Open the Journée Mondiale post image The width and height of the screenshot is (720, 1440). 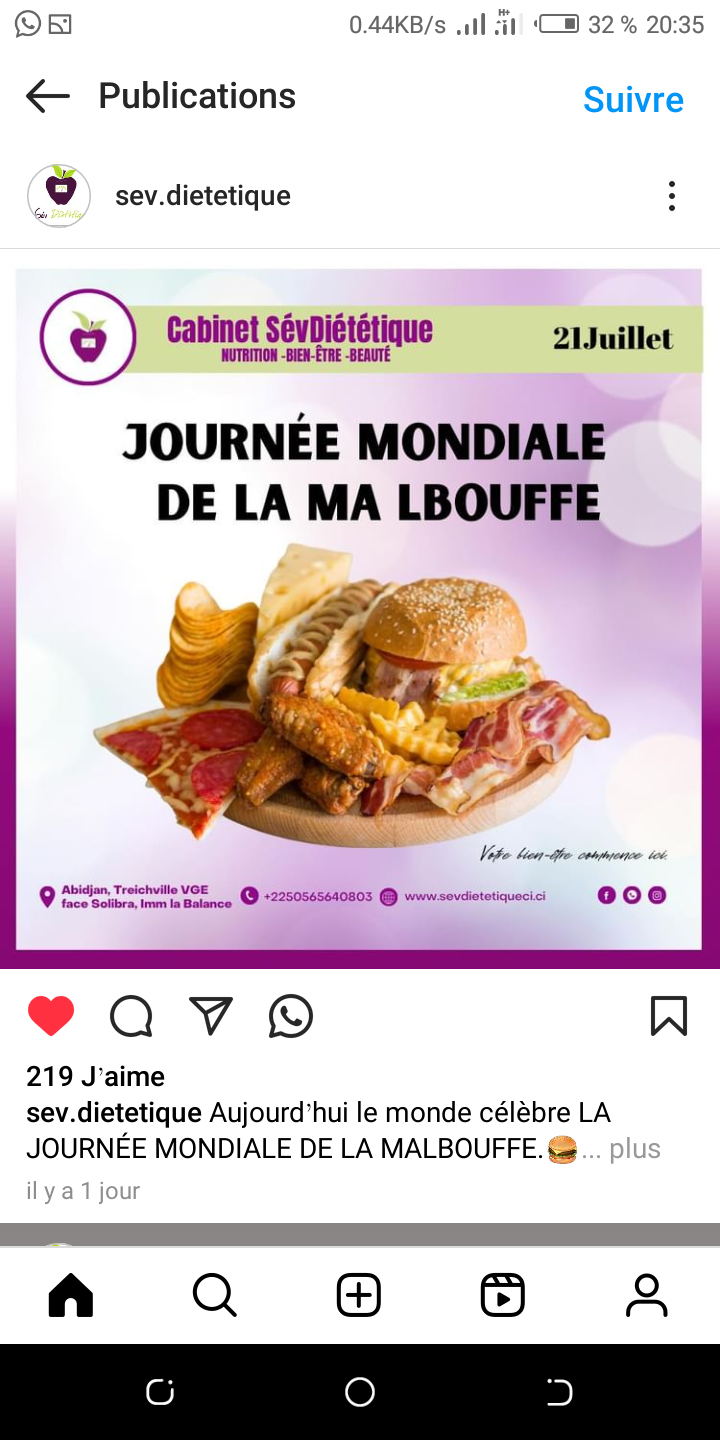tap(360, 610)
